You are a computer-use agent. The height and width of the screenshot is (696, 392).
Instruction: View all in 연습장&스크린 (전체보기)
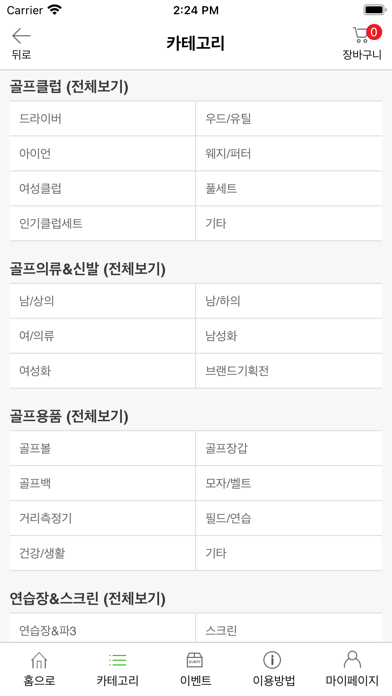[x=87, y=599]
